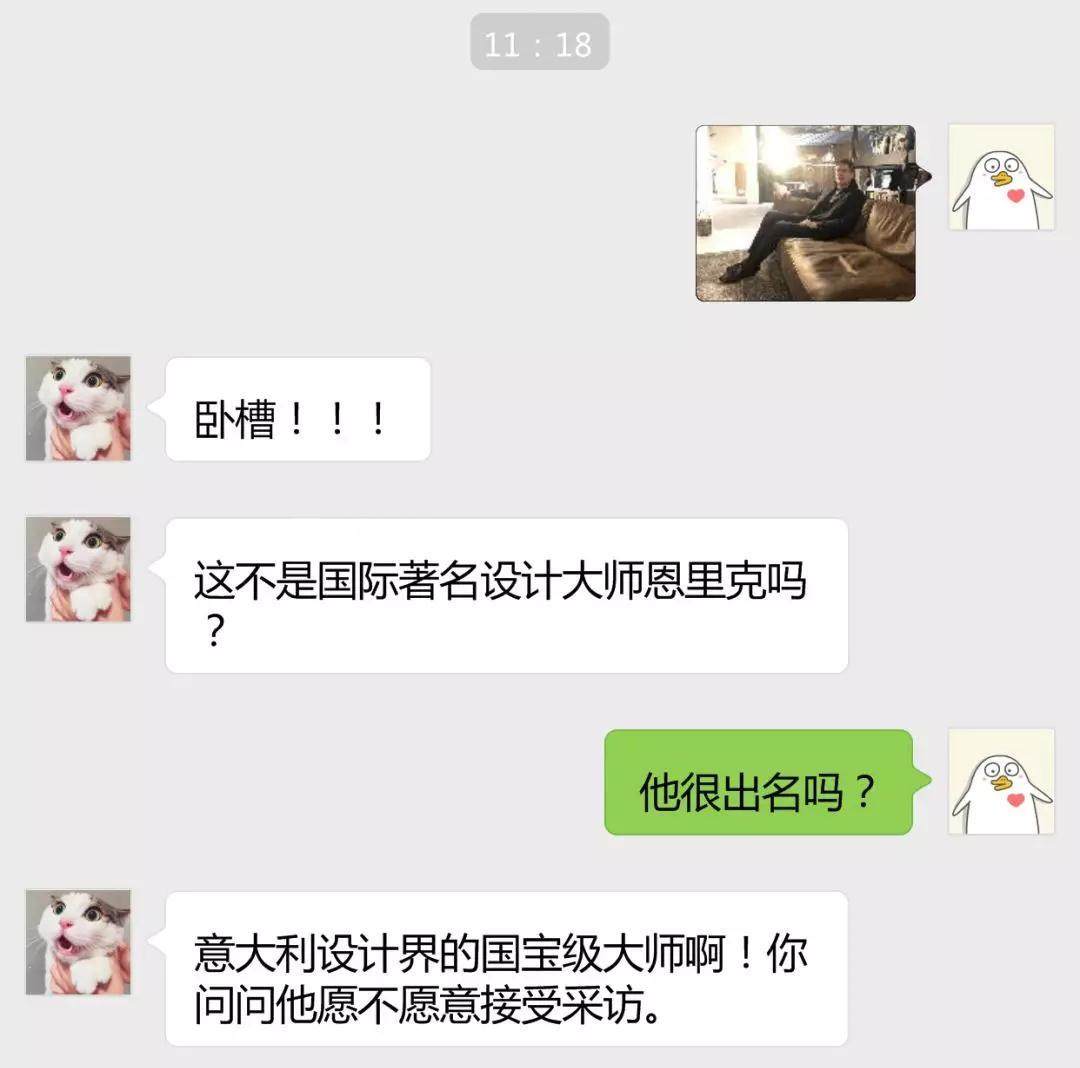1080x1068 pixels.
Task: Open the sofa photo message
Action: coord(805,213)
